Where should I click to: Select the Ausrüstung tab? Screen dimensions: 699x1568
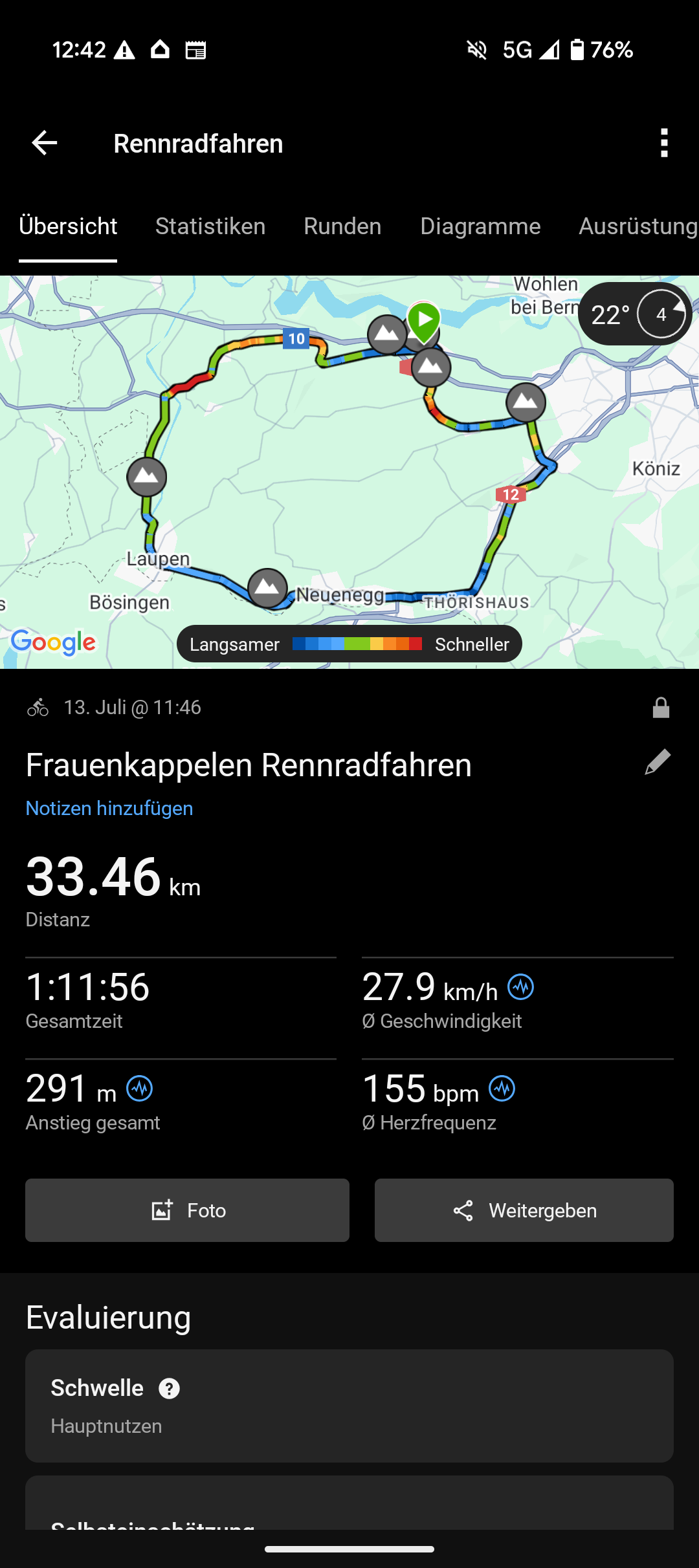pyautogui.click(x=638, y=226)
